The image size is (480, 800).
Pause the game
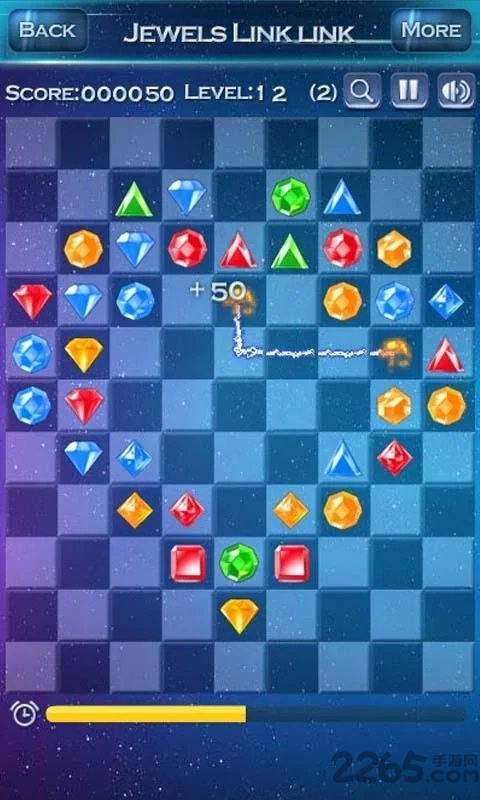tap(409, 91)
